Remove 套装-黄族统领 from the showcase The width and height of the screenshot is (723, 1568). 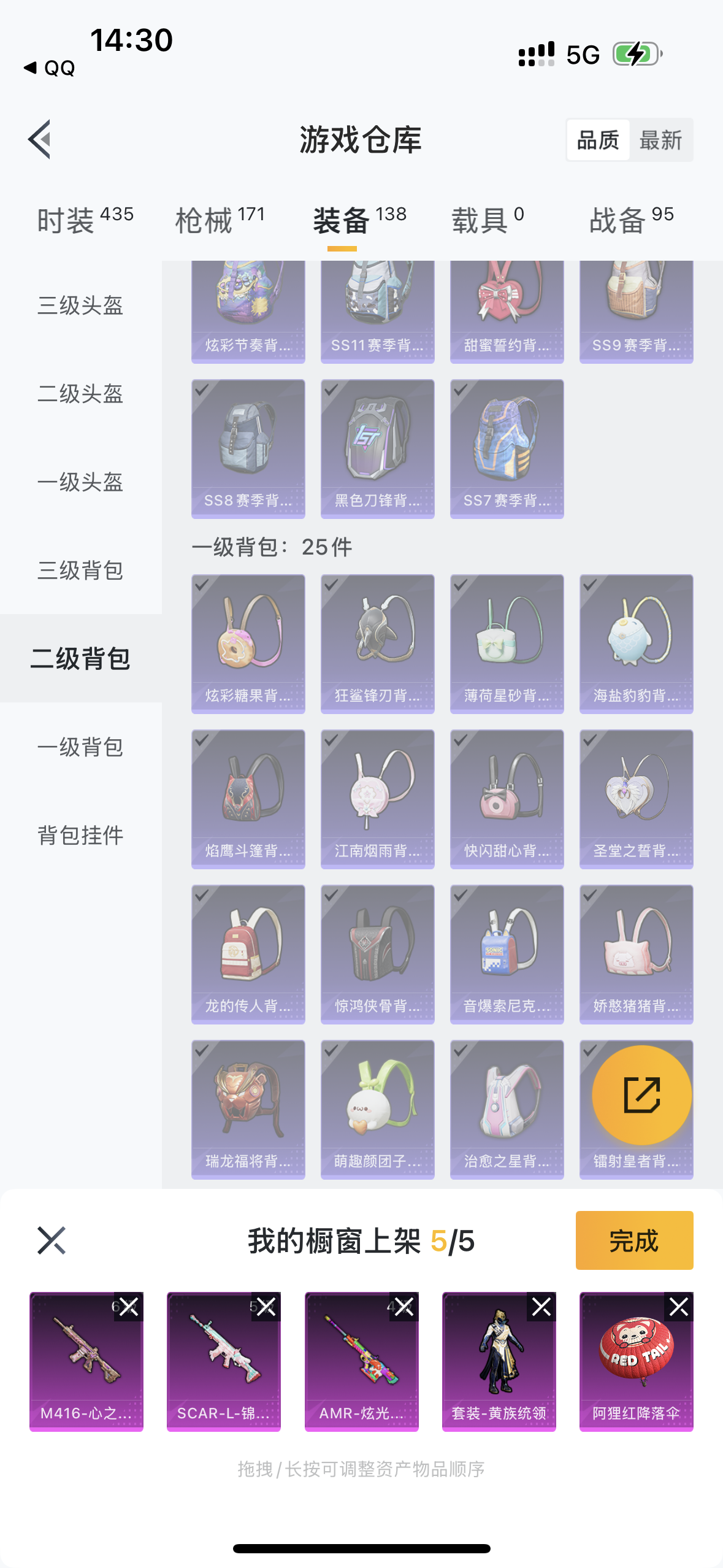click(x=541, y=1307)
